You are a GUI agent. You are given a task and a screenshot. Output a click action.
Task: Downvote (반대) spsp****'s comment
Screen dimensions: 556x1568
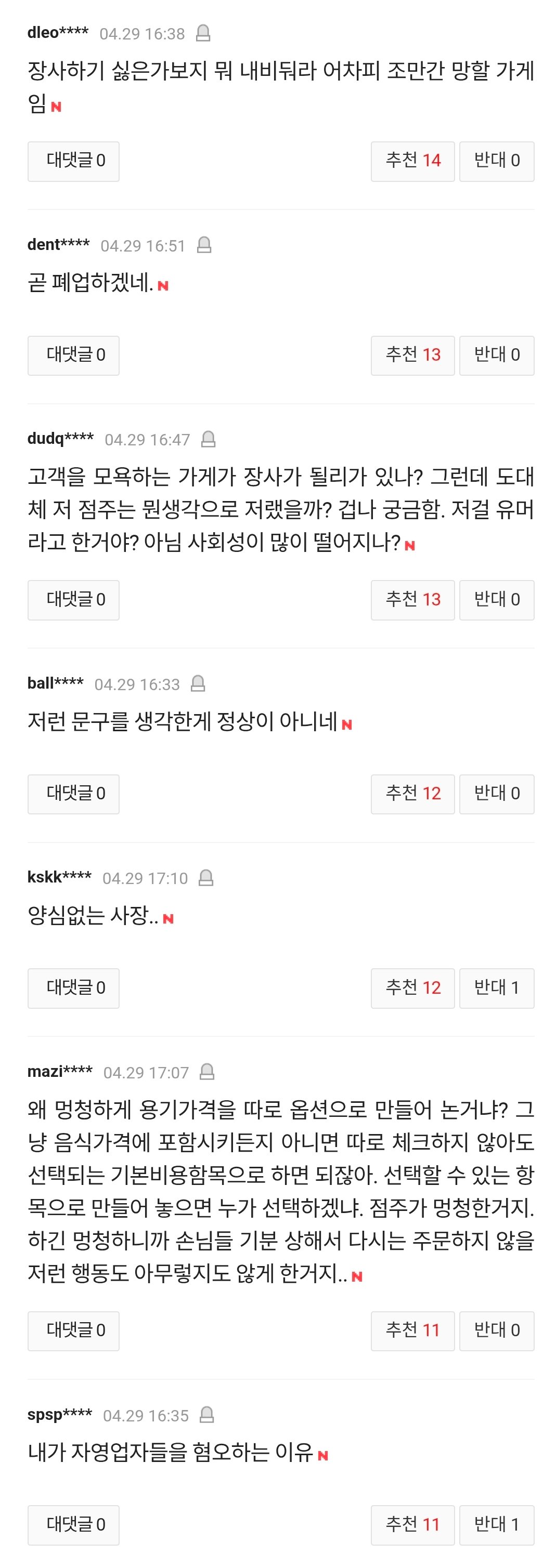tap(496, 1524)
